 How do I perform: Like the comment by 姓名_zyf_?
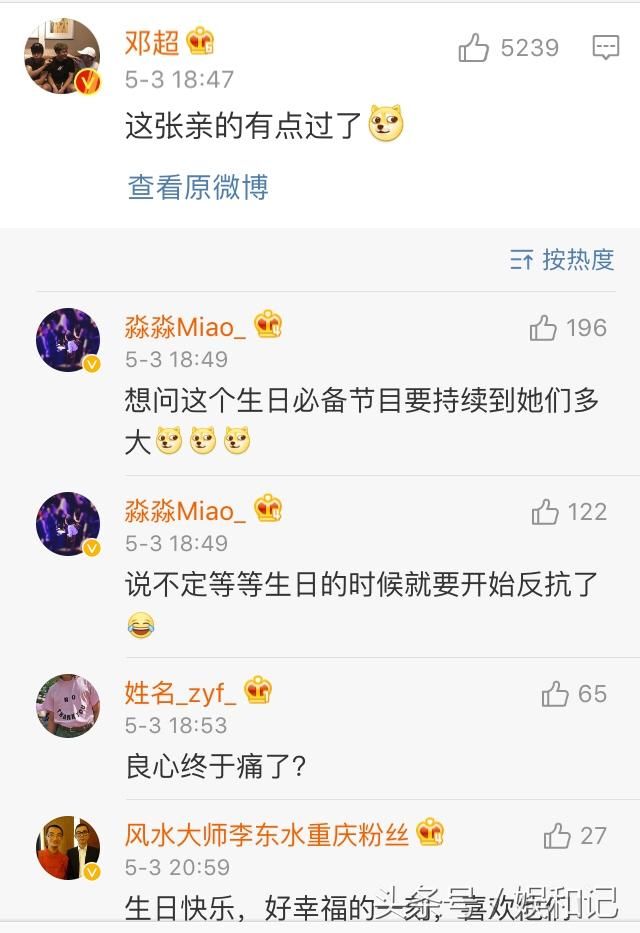555,694
